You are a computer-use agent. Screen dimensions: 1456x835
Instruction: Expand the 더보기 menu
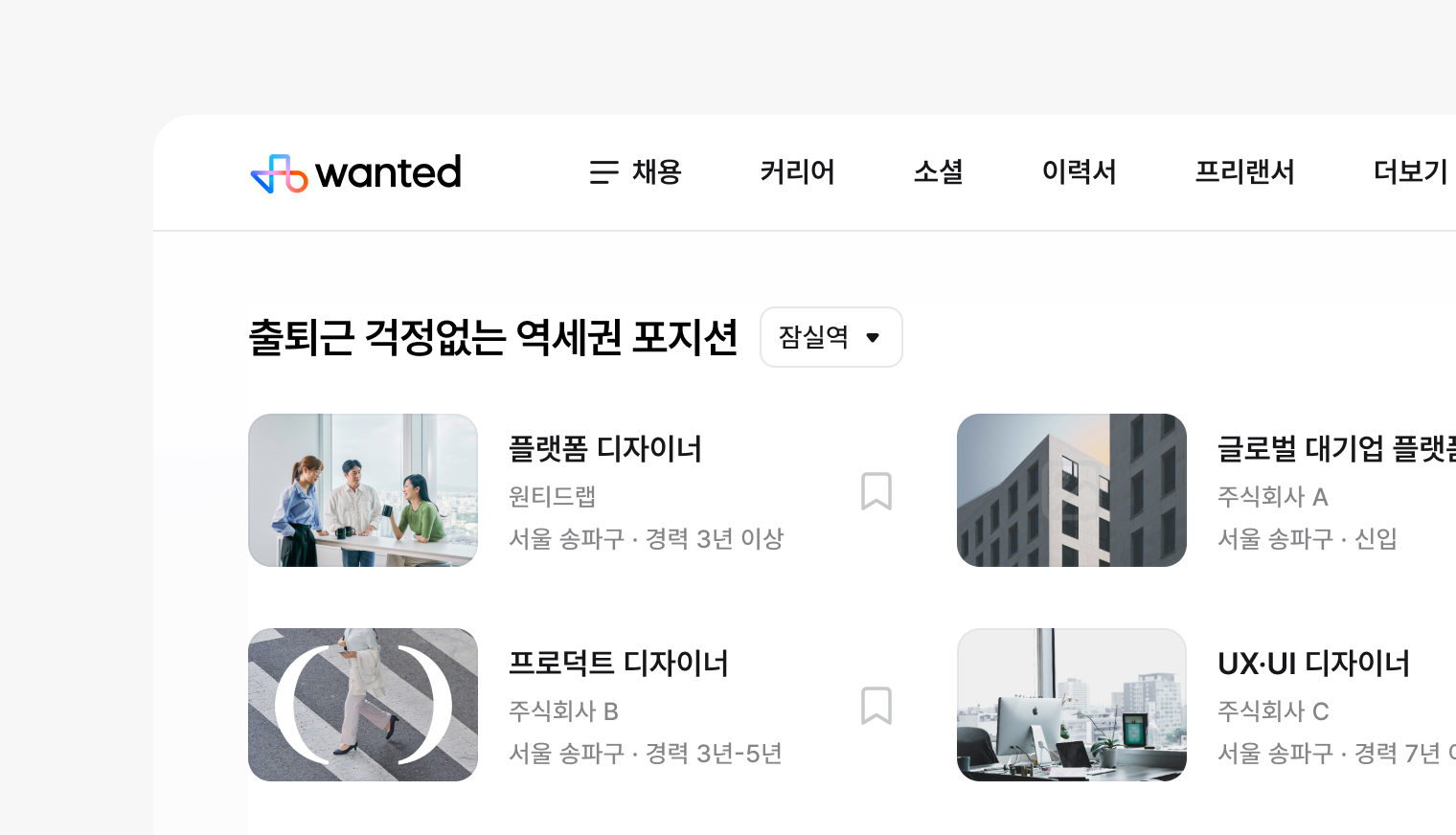pos(1409,172)
